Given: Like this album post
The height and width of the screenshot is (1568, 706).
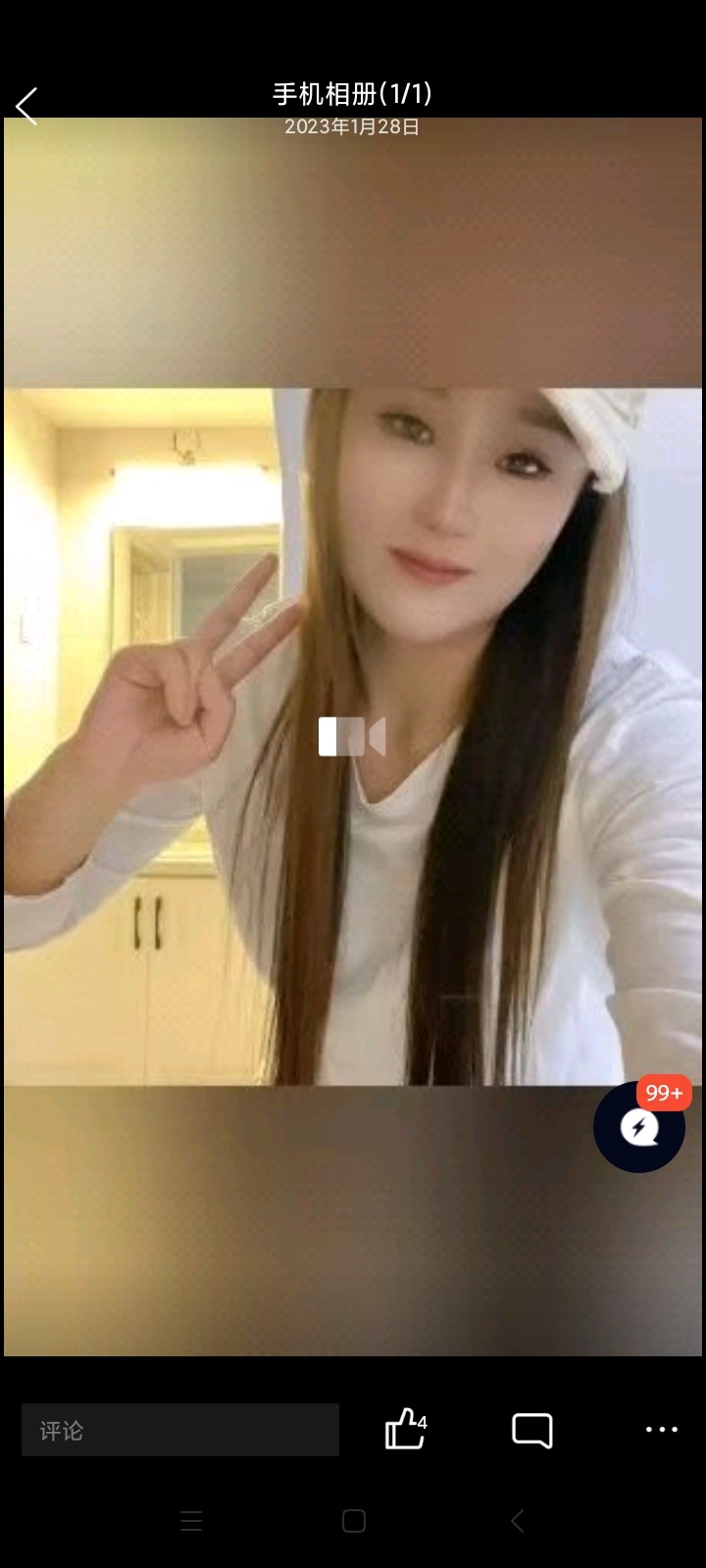Looking at the screenshot, I should coord(404,1429).
